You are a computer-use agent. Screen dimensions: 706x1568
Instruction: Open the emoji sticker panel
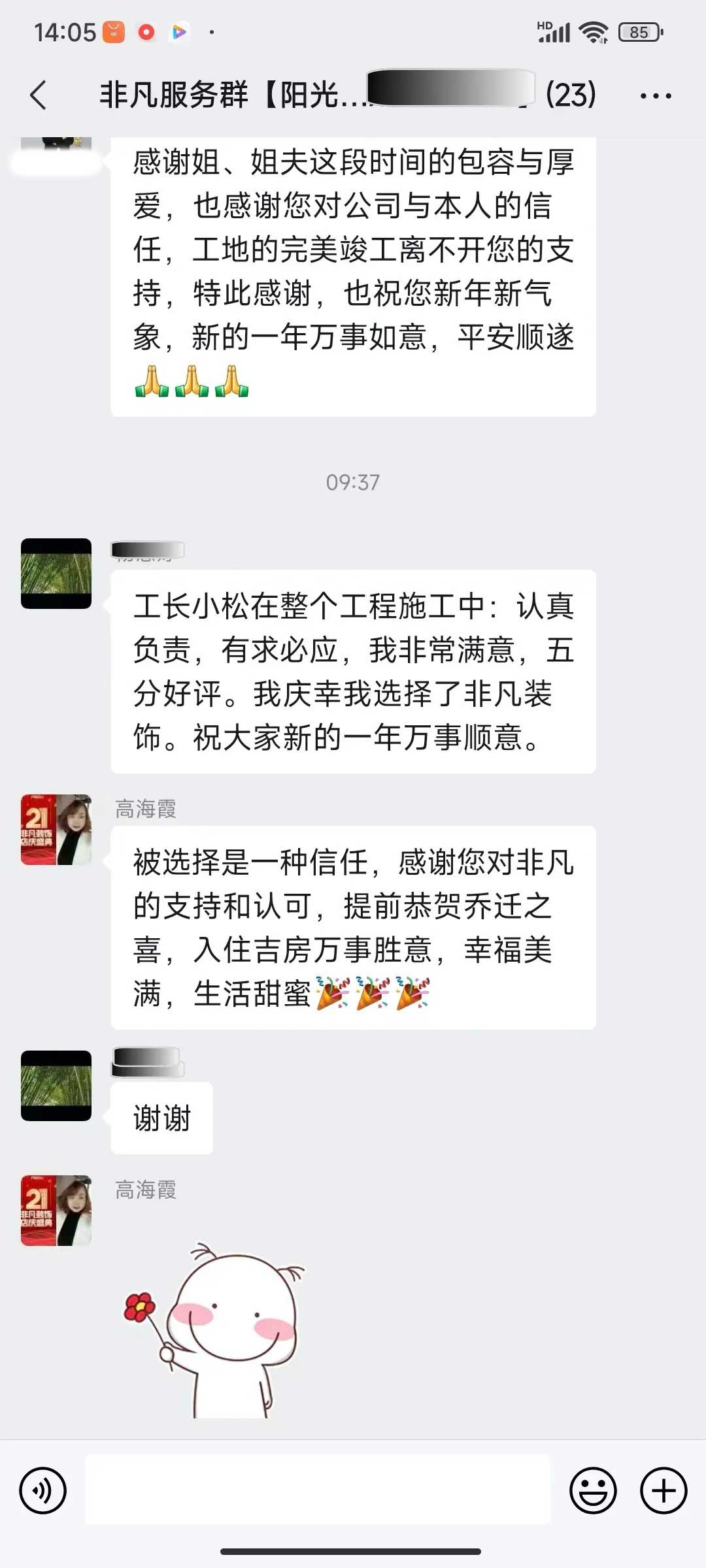point(593,1491)
